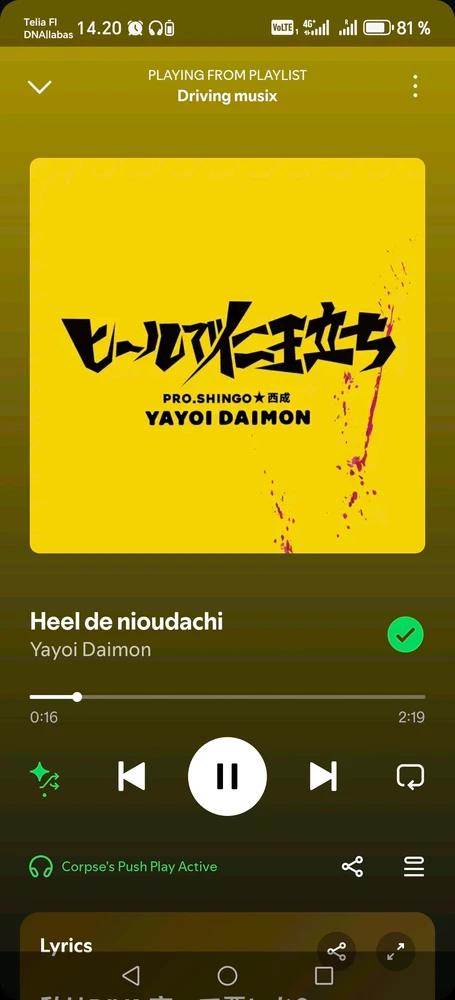This screenshot has width=455, height=1000.
Task: Open Corpse's Push Play Active device picker
Action: coord(123,866)
